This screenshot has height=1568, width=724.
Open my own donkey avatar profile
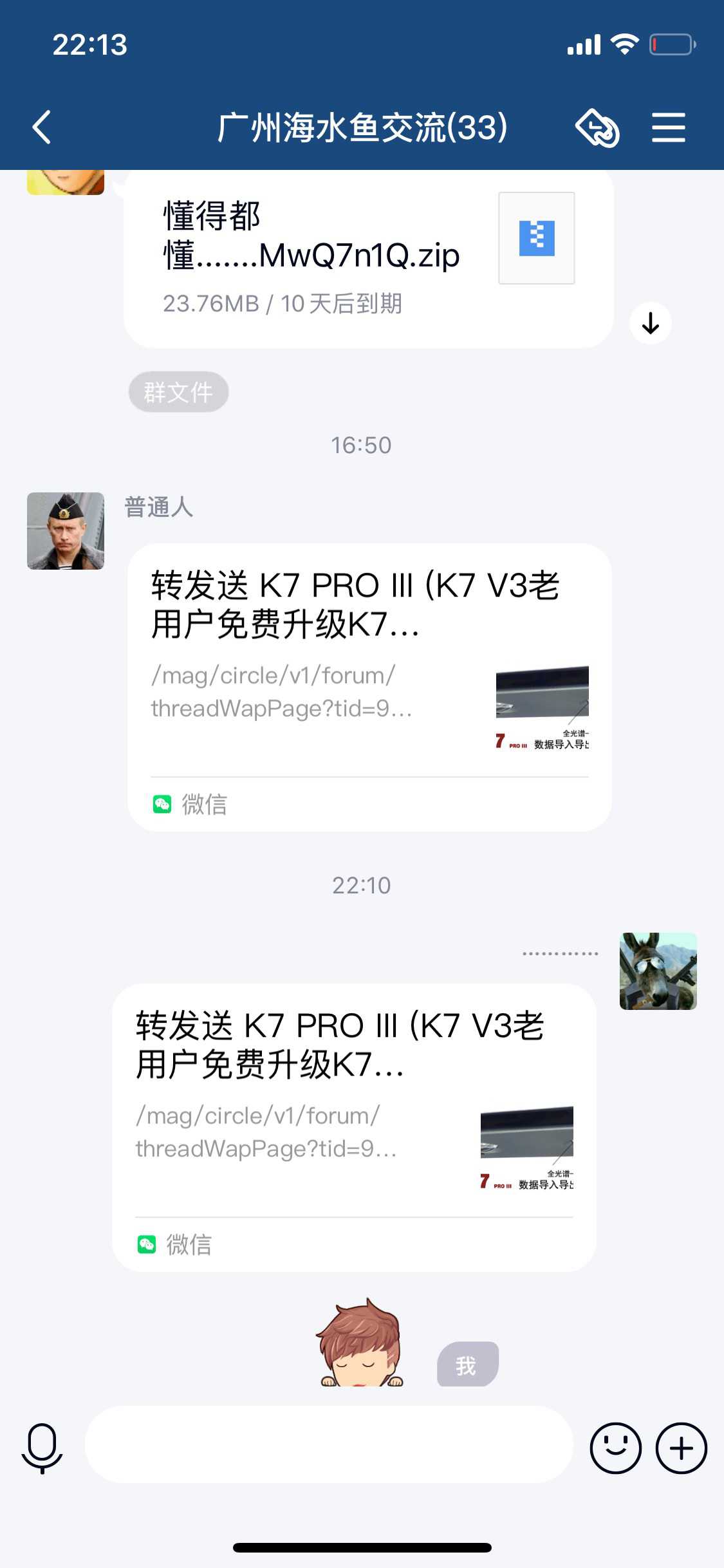pyautogui.click(x=658, y=971)
